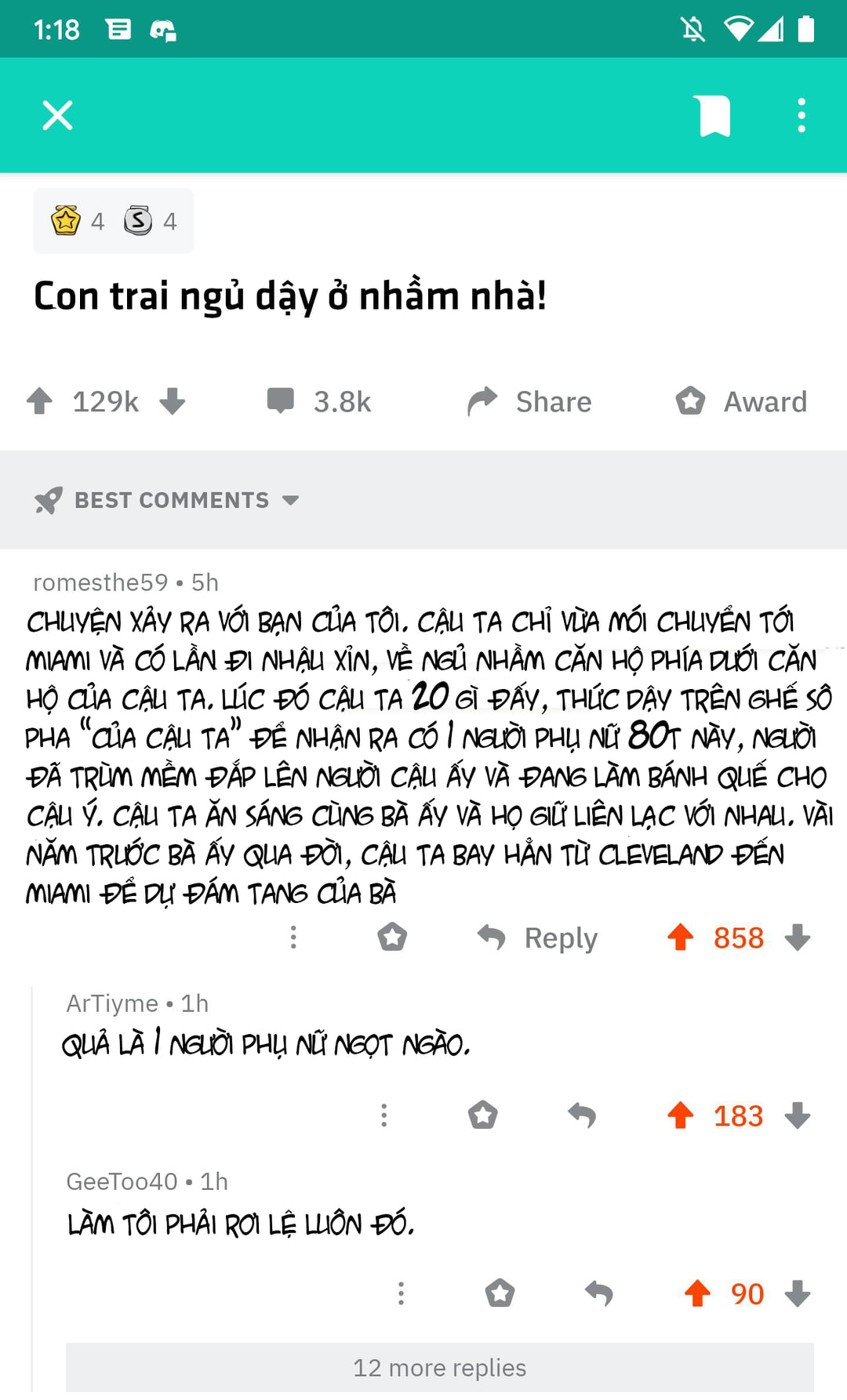Upvote ArTiyme's comment with 183 votes
Viewport: 847px width, 1400px height.
coord(681,1115)
